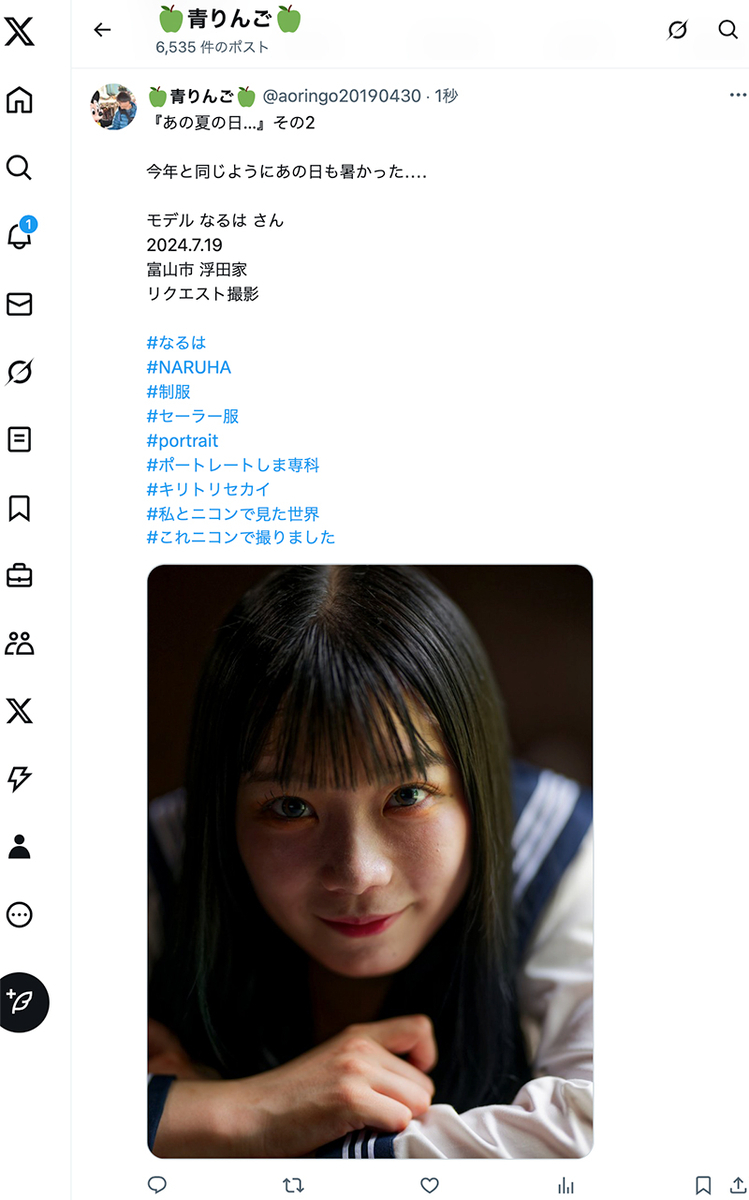The height and width of the screenshot is (1200, 749).
Task: Open the More menu in sidebar
Action: [19, 914]
